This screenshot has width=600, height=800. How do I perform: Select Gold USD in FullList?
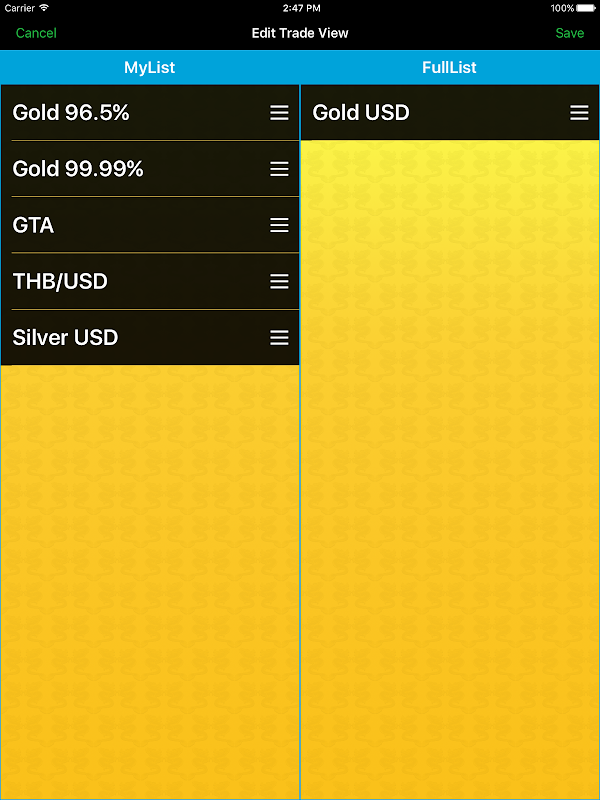(x=449, y=113)
